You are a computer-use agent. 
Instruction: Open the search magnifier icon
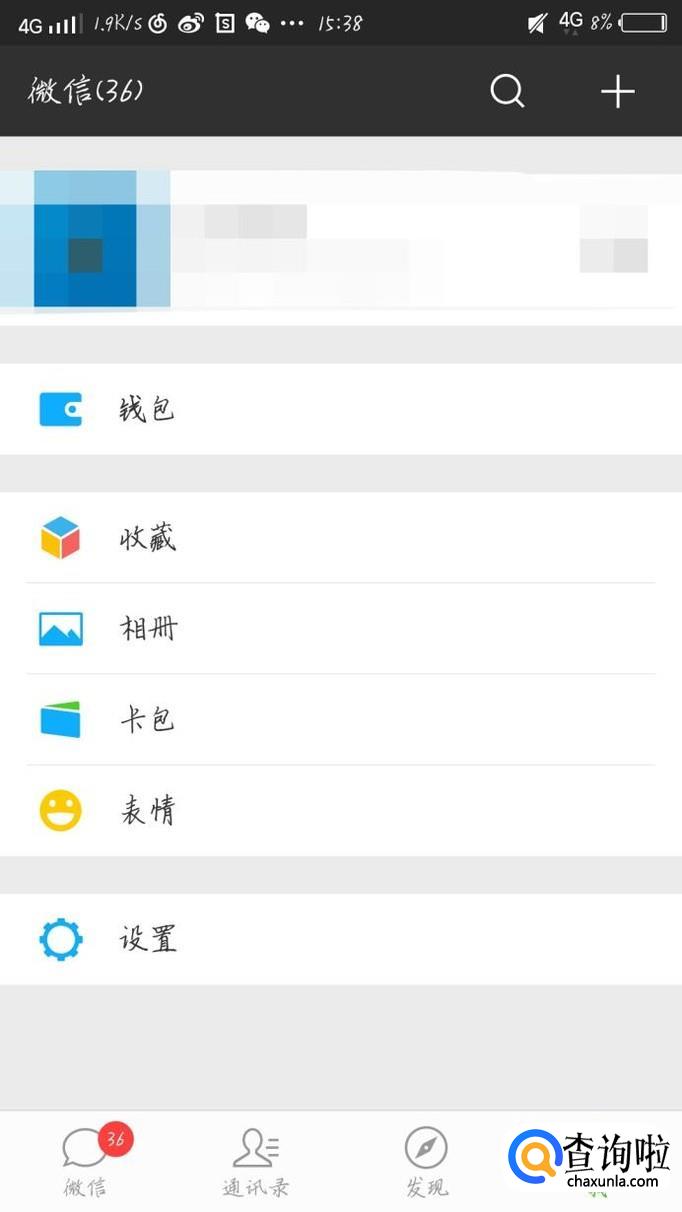click(507, 92)
